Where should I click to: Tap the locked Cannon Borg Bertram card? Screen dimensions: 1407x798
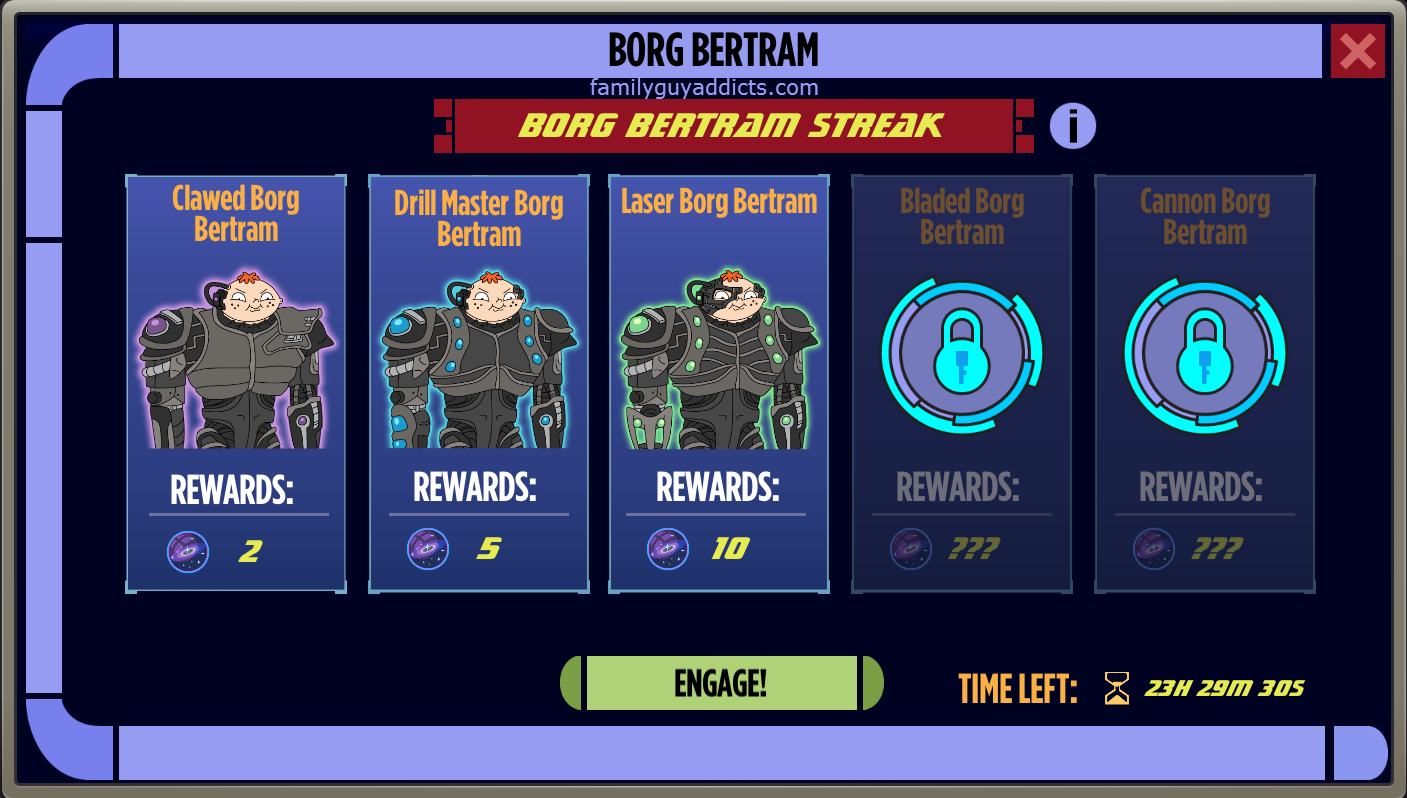(x=1204, y=384)
